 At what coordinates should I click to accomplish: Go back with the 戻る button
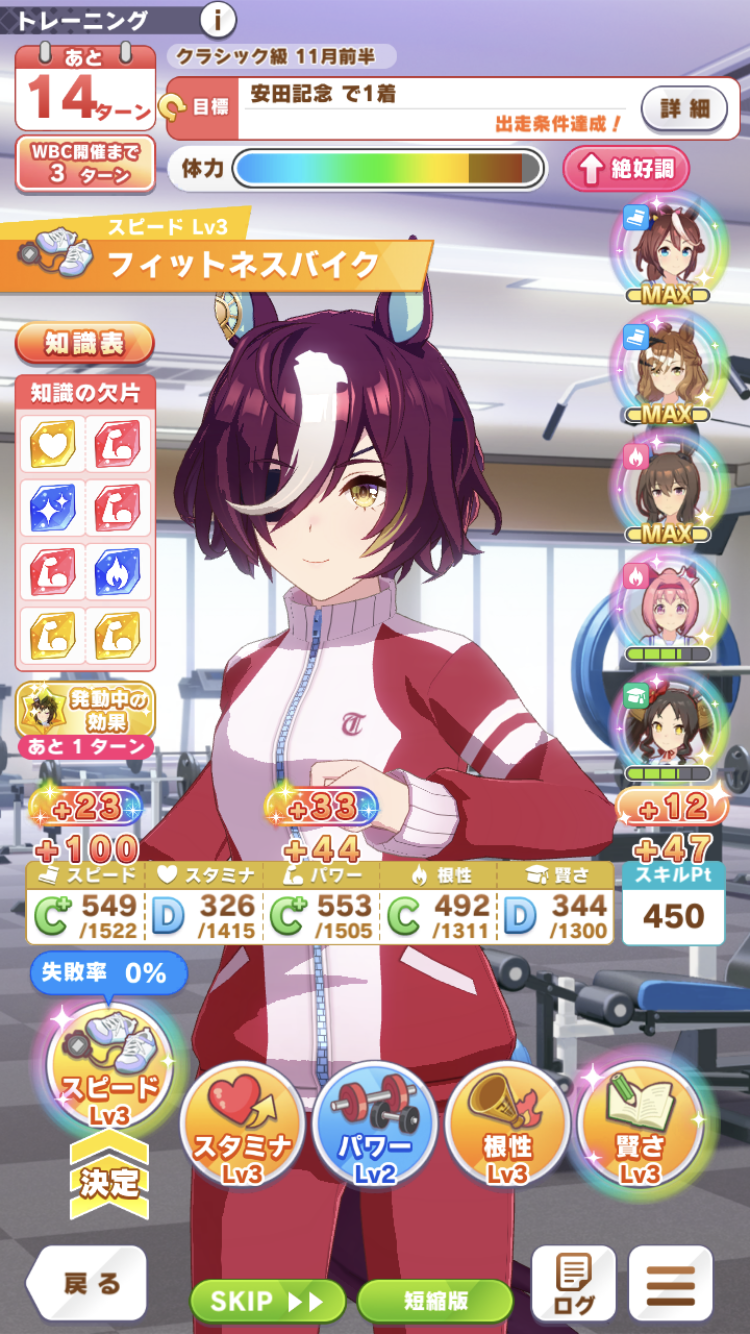click(88, 1284)
